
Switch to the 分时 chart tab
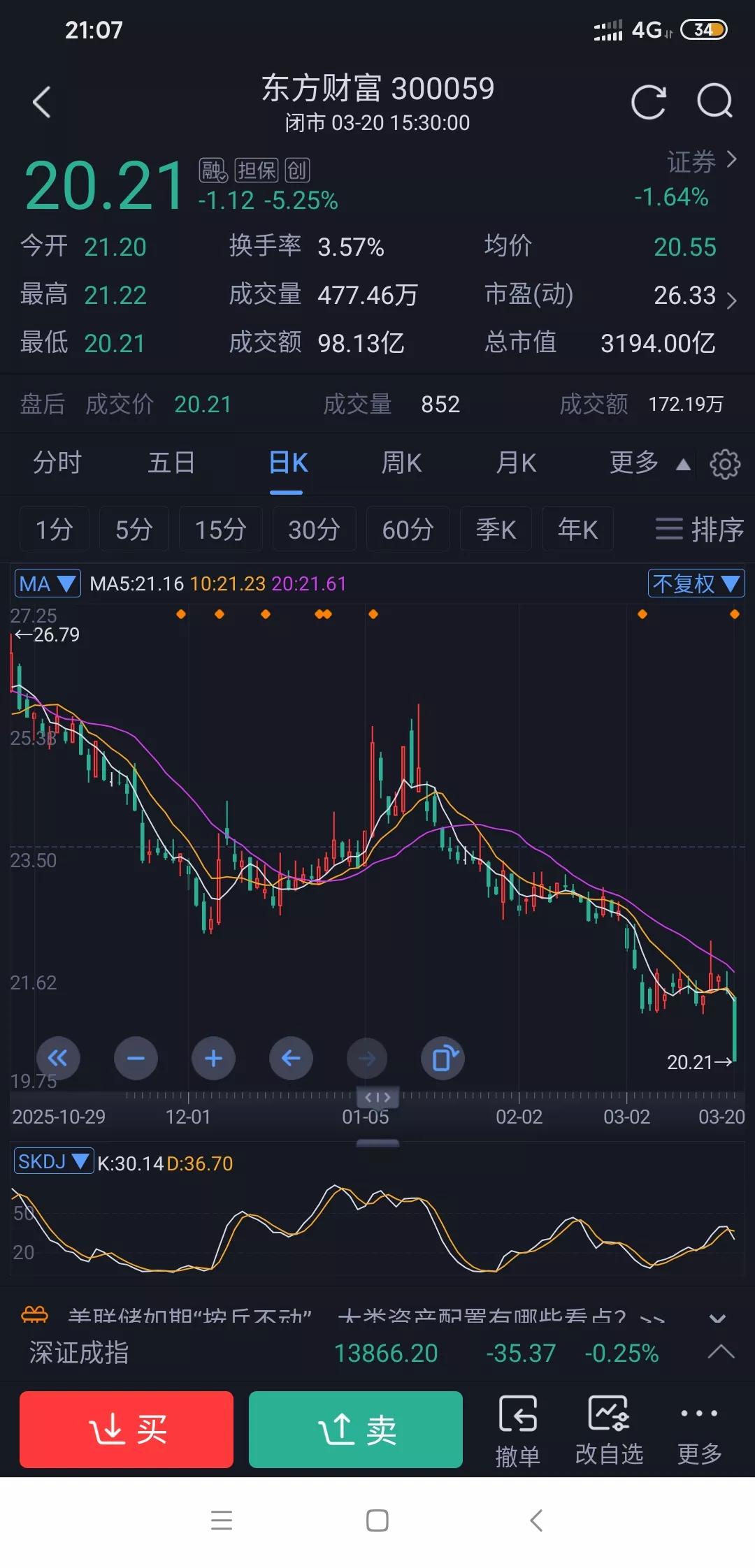coord(57,463)
